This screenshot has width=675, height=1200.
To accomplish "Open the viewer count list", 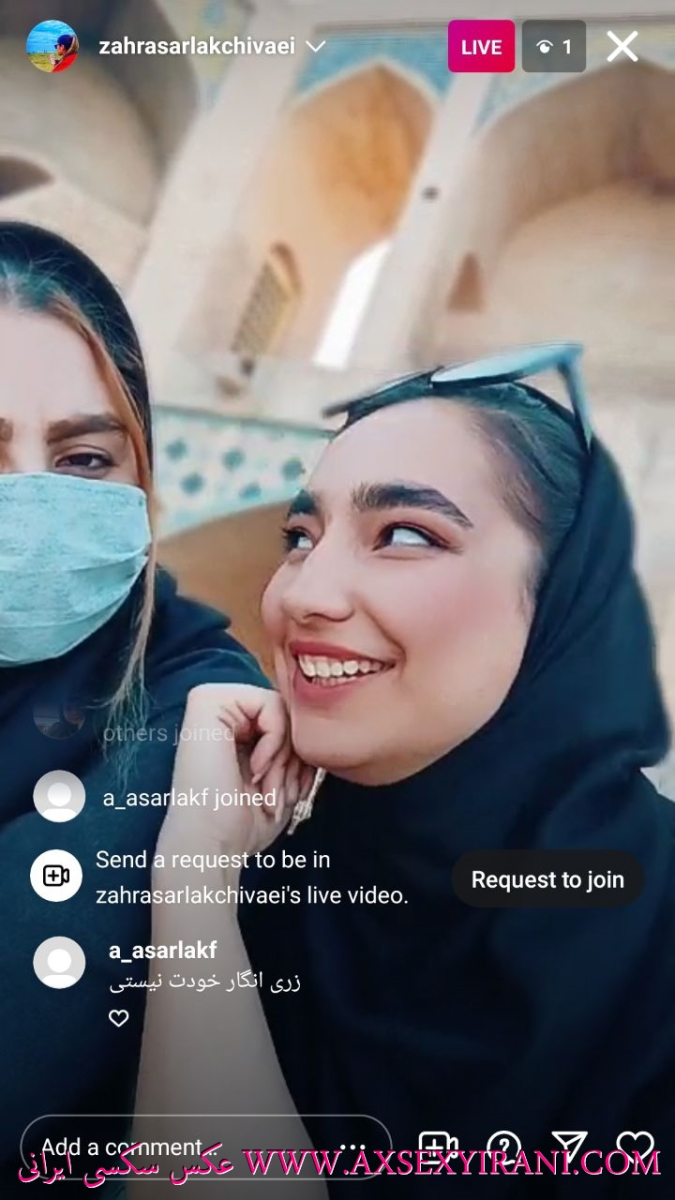I will (553, 47).
